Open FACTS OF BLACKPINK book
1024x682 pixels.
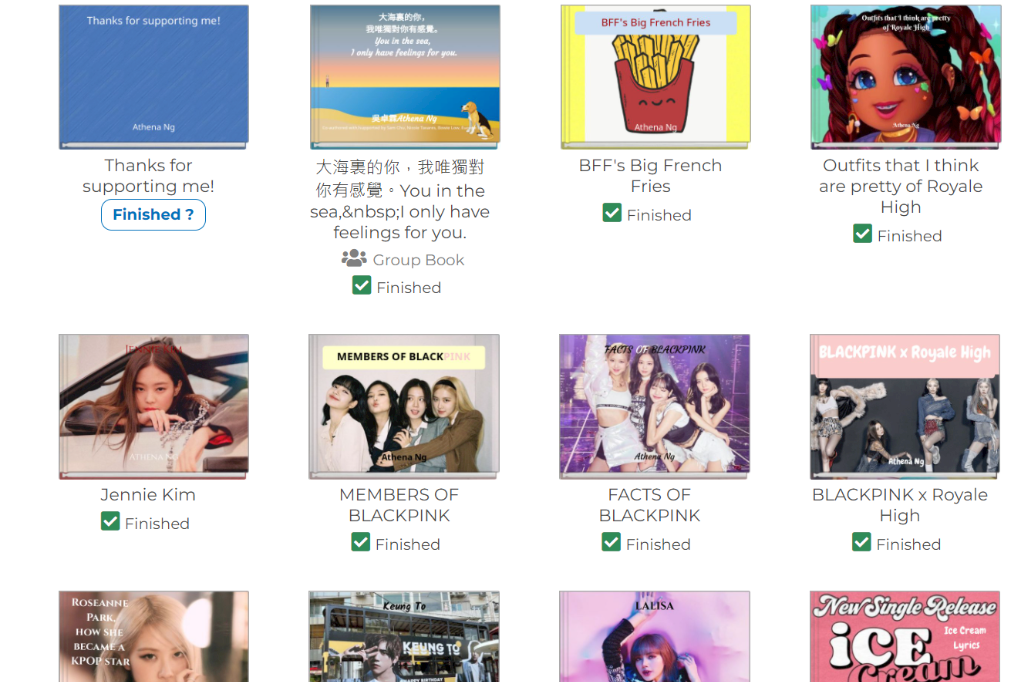(x=655, y=405)
